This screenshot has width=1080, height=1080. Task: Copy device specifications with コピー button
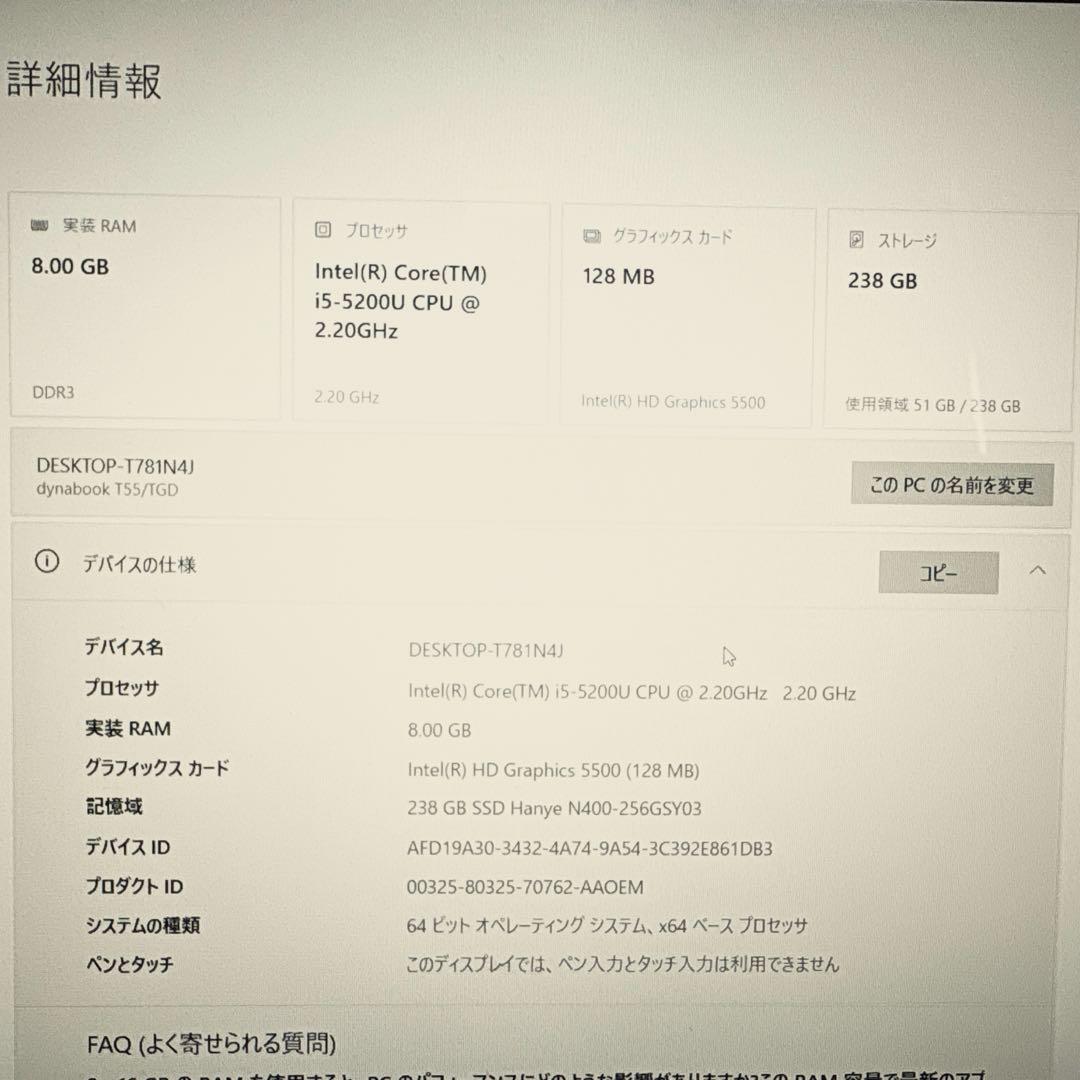[938, 573]
